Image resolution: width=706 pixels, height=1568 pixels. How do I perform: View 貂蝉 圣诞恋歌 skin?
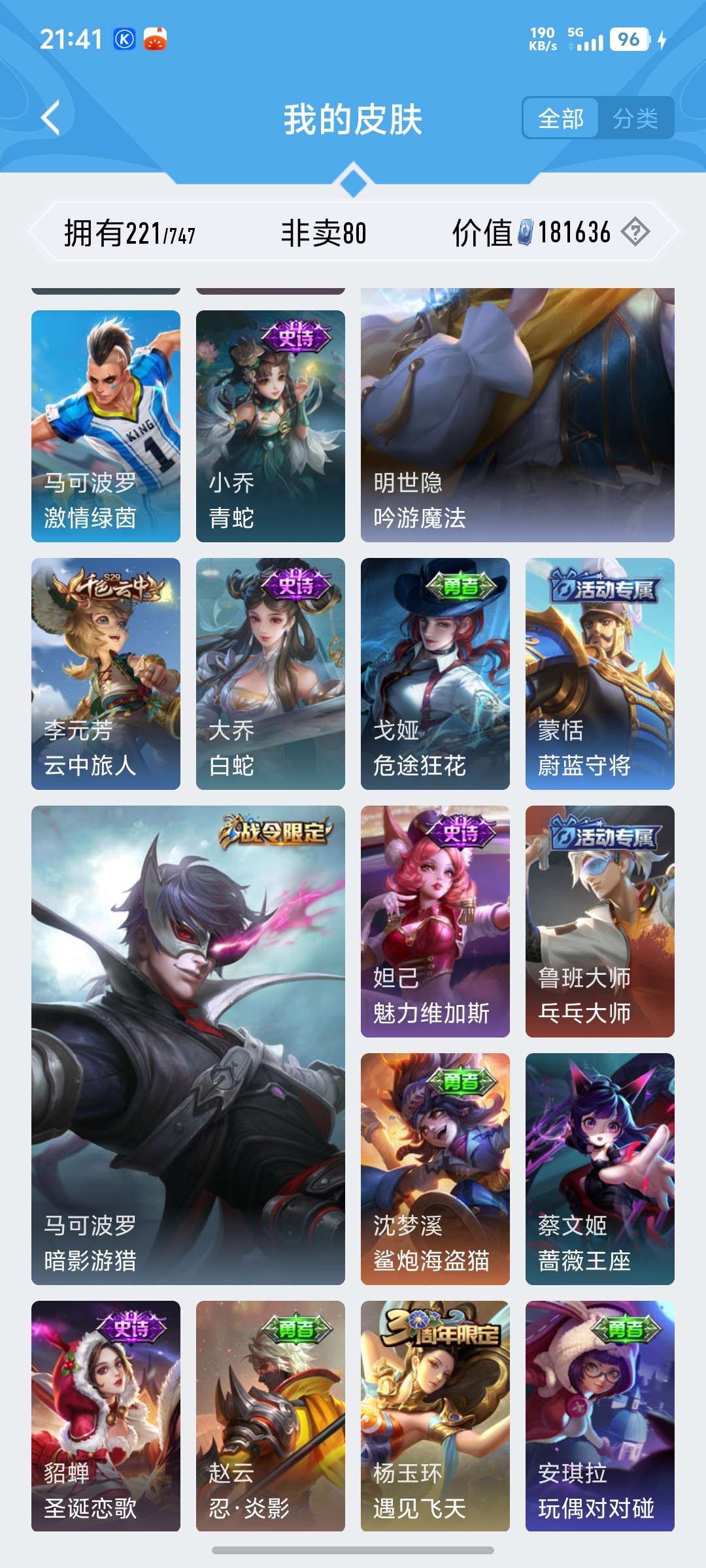pyautogui.click(x=106, y=1416)
